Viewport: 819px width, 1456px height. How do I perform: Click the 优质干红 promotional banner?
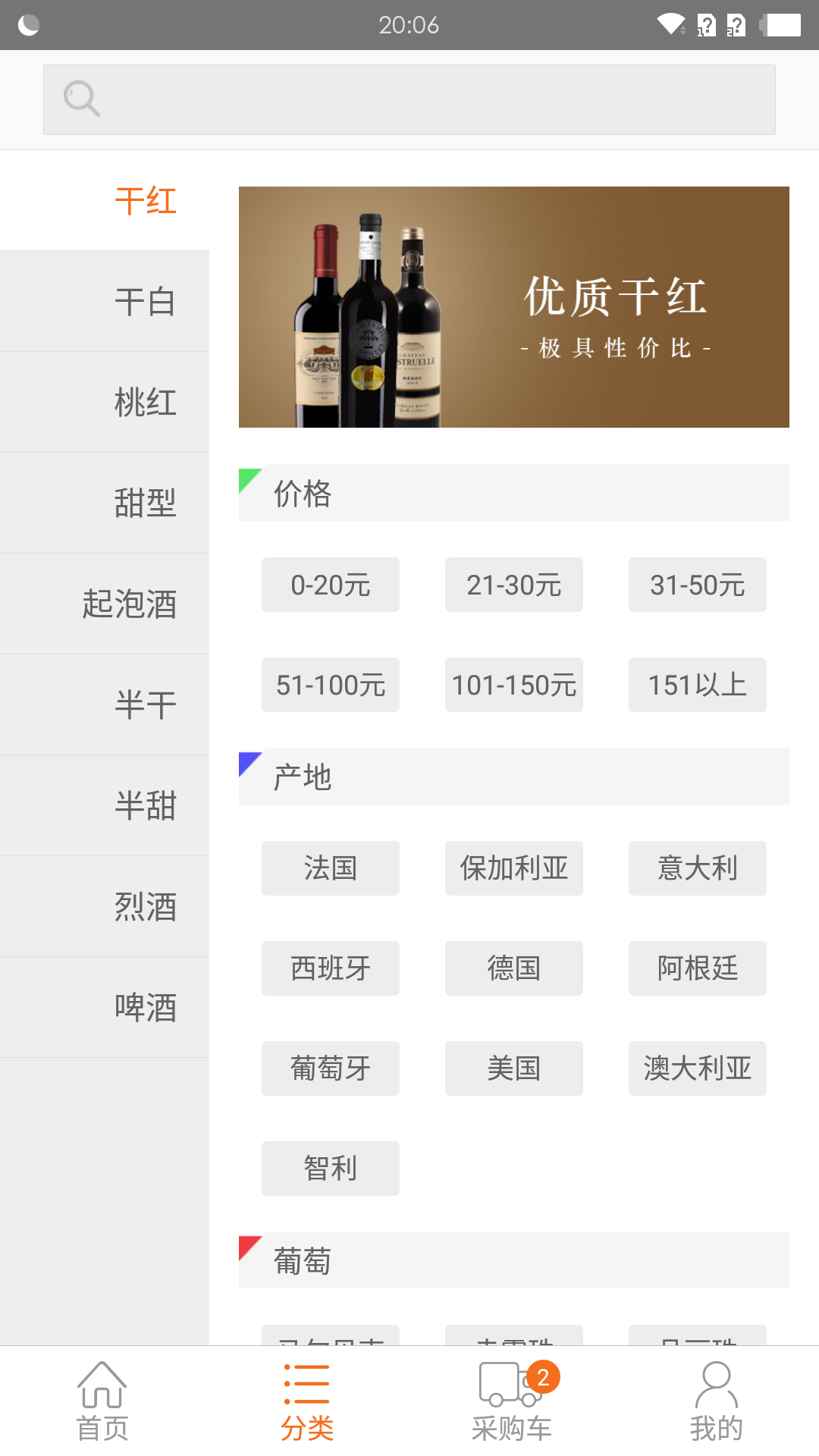pos(514,307)
